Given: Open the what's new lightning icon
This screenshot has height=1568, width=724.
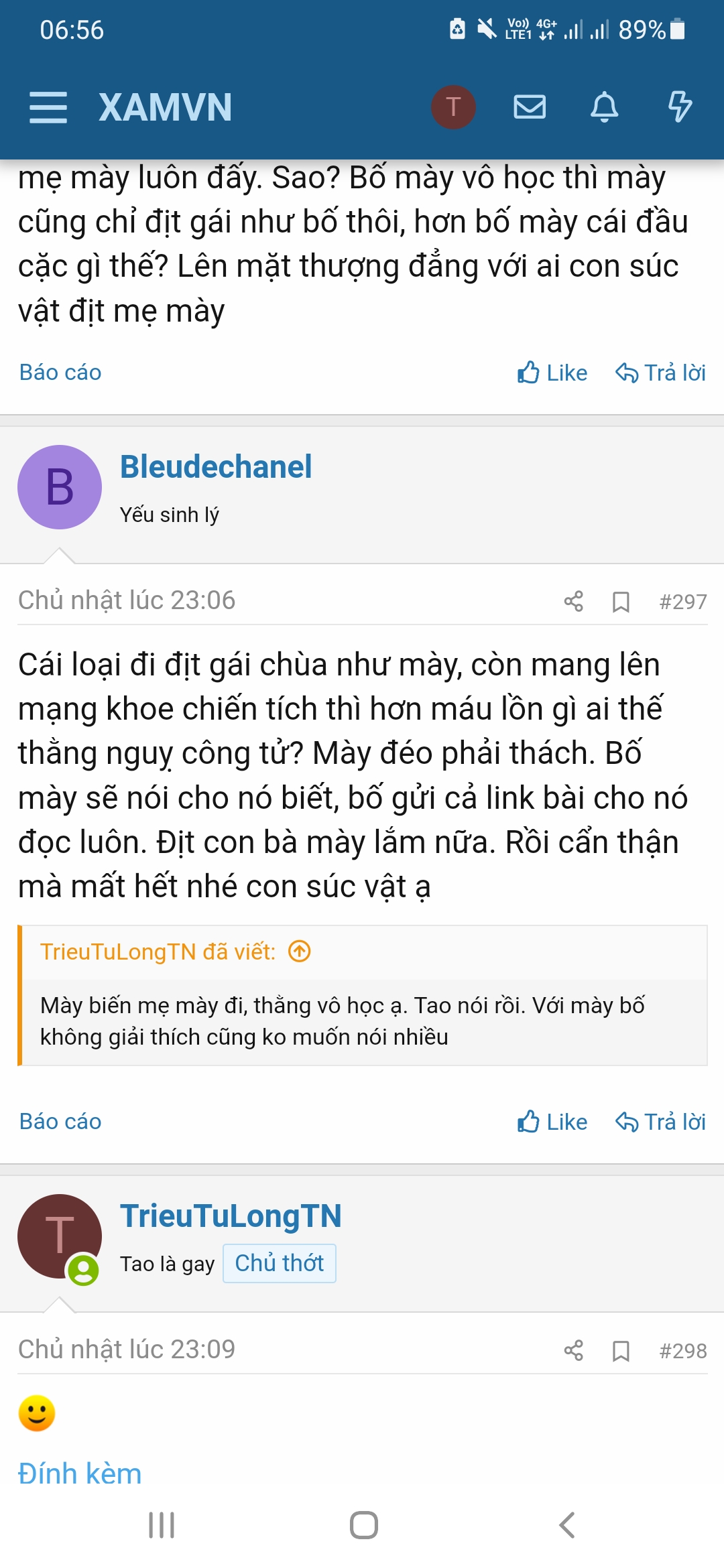Looking at the screenshot, I should coord(680,107).
